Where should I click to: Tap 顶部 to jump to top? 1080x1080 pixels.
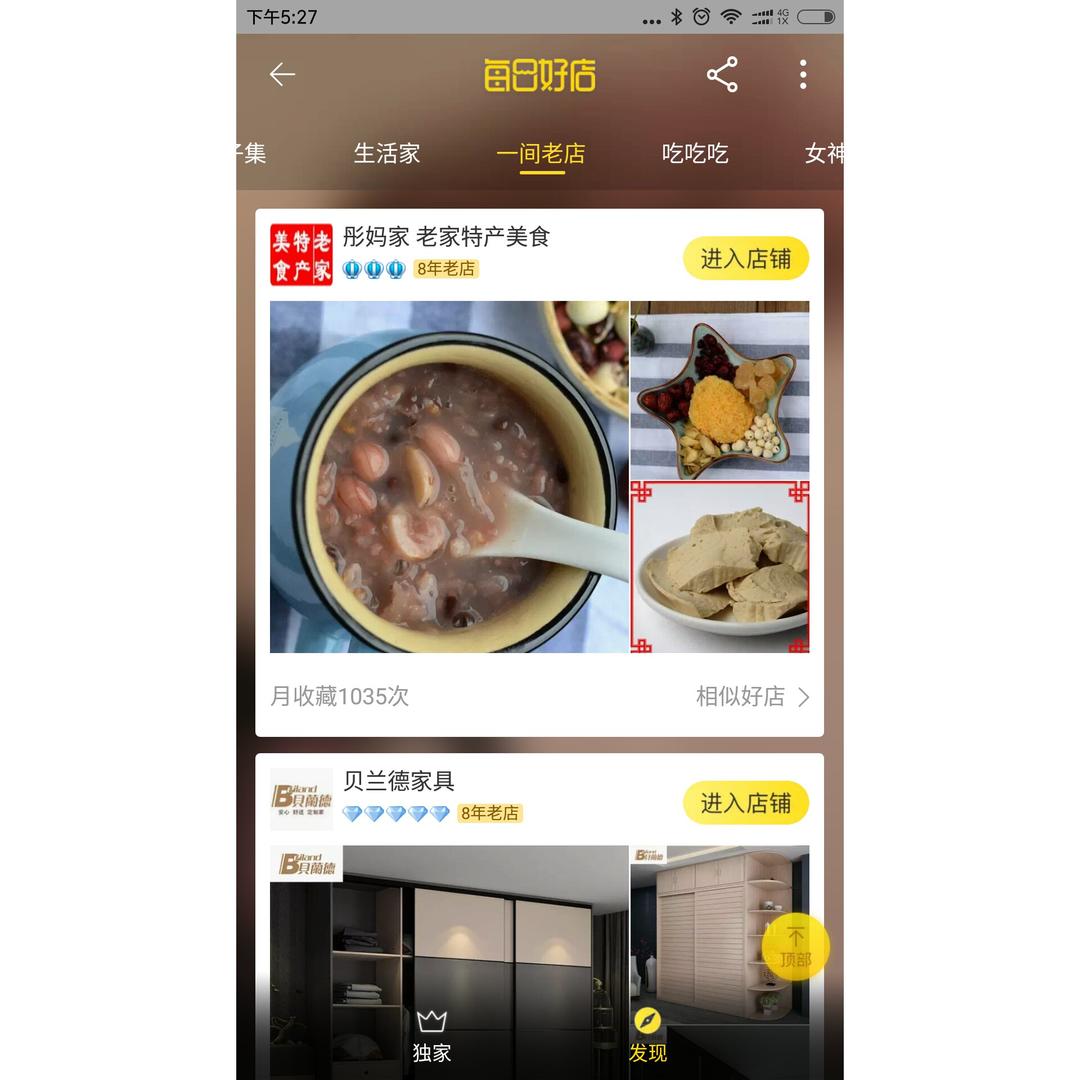(x=796, y=946)
